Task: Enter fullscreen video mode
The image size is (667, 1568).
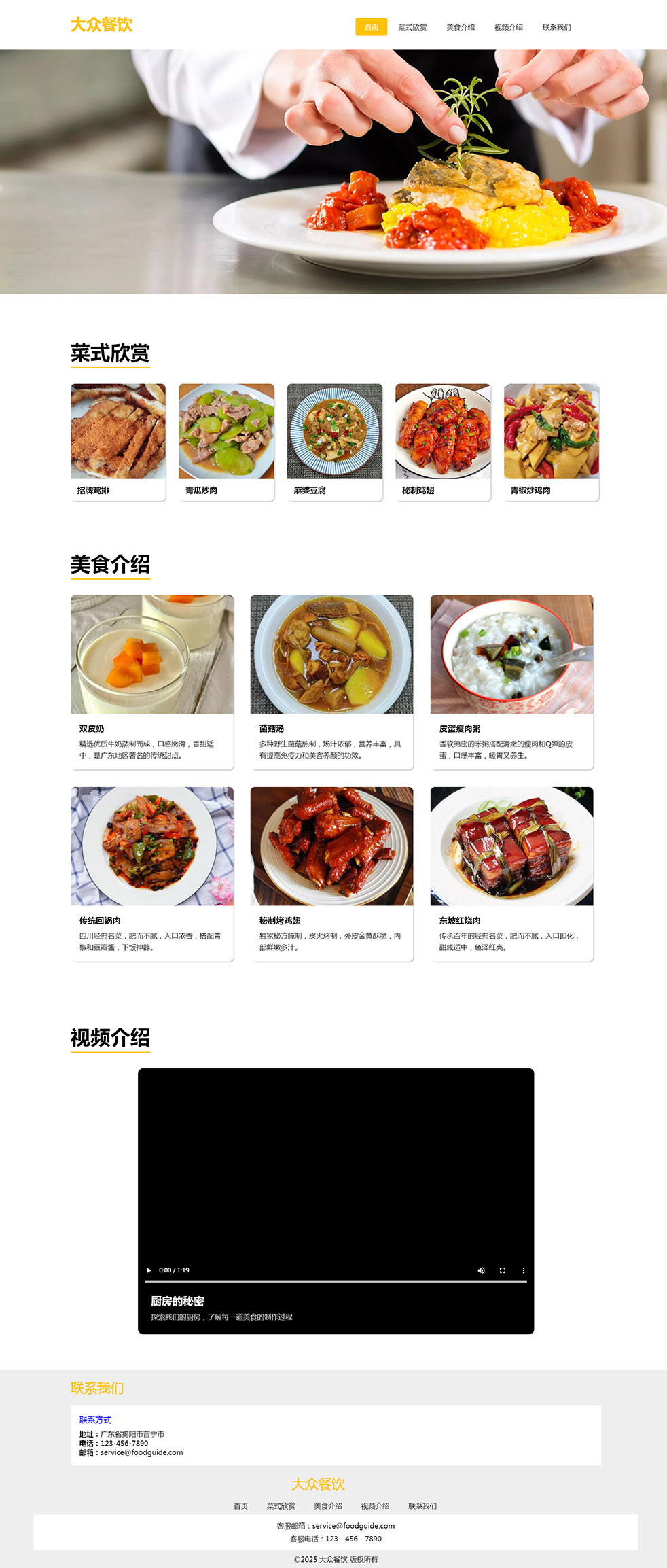Action: pyautogui.click(x=503, y=1270)
